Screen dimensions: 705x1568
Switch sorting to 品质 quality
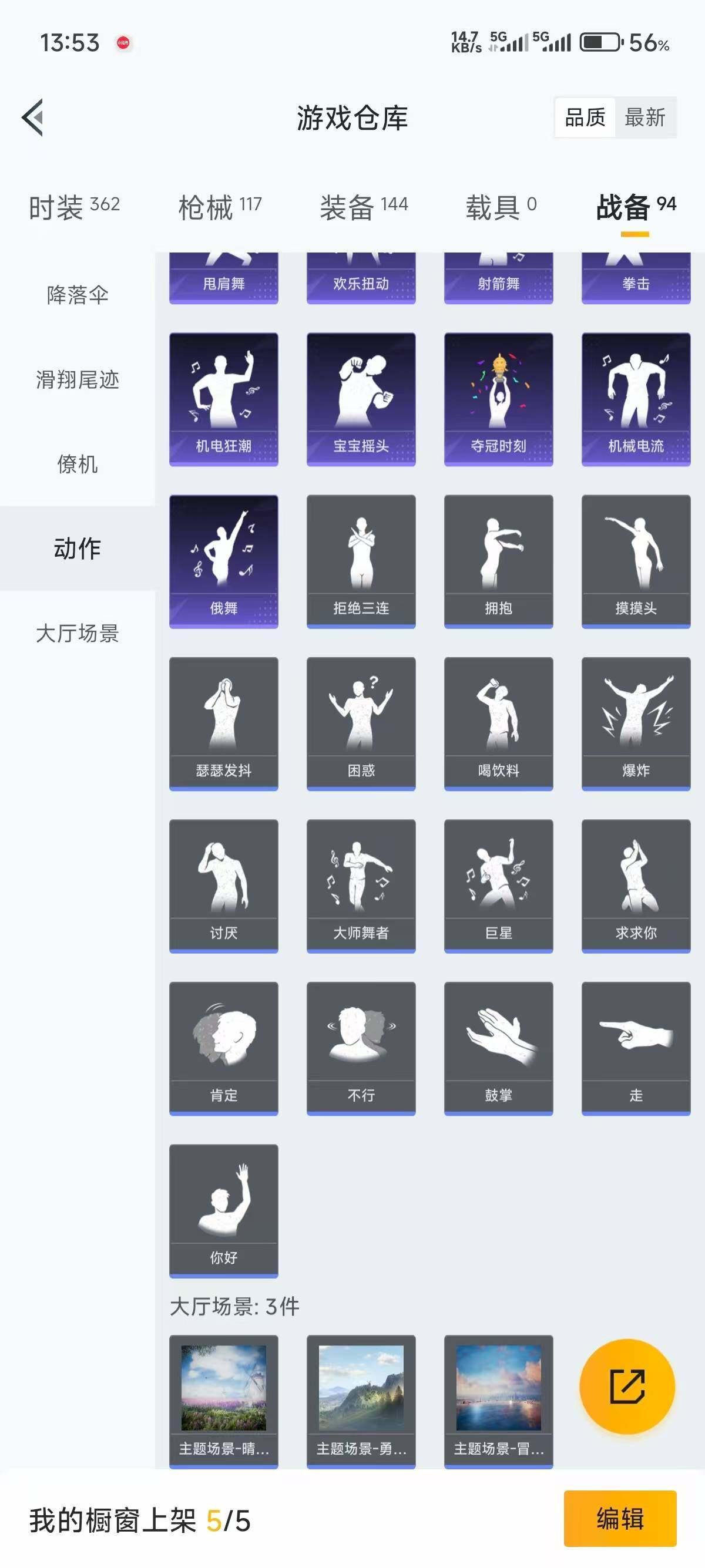(585, 117)
